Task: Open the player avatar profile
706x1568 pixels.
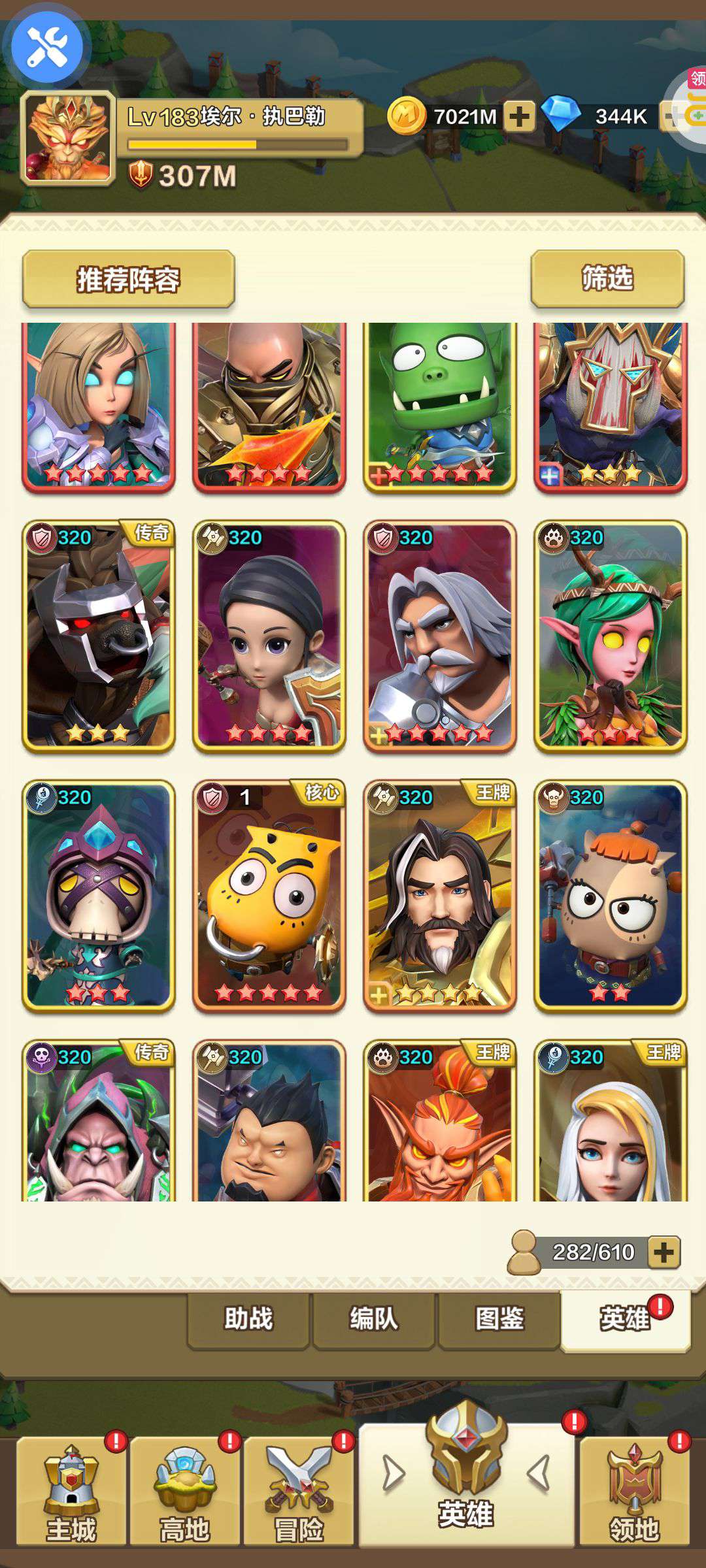Action: 68,138
